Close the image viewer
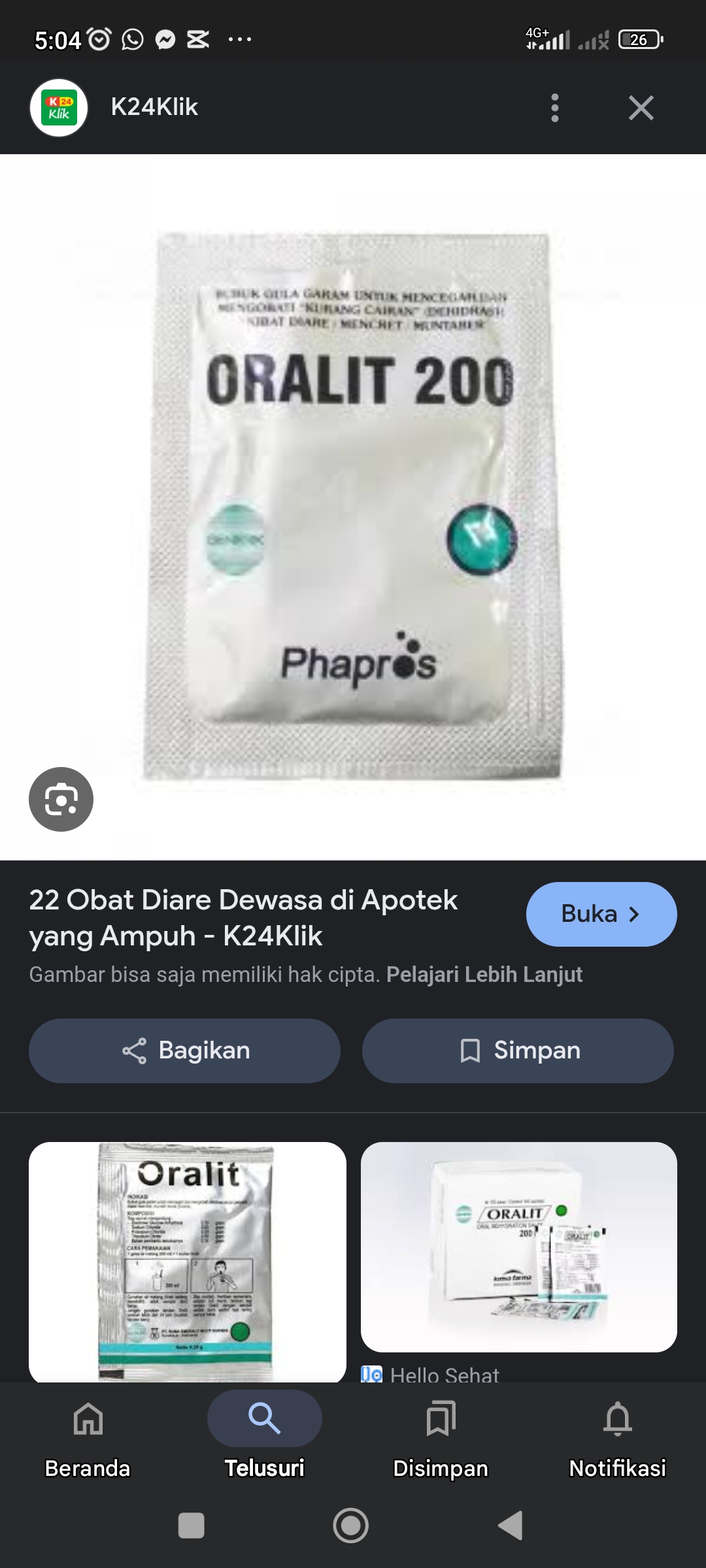This screenshot has height=1568, width=706. [641, 108]
